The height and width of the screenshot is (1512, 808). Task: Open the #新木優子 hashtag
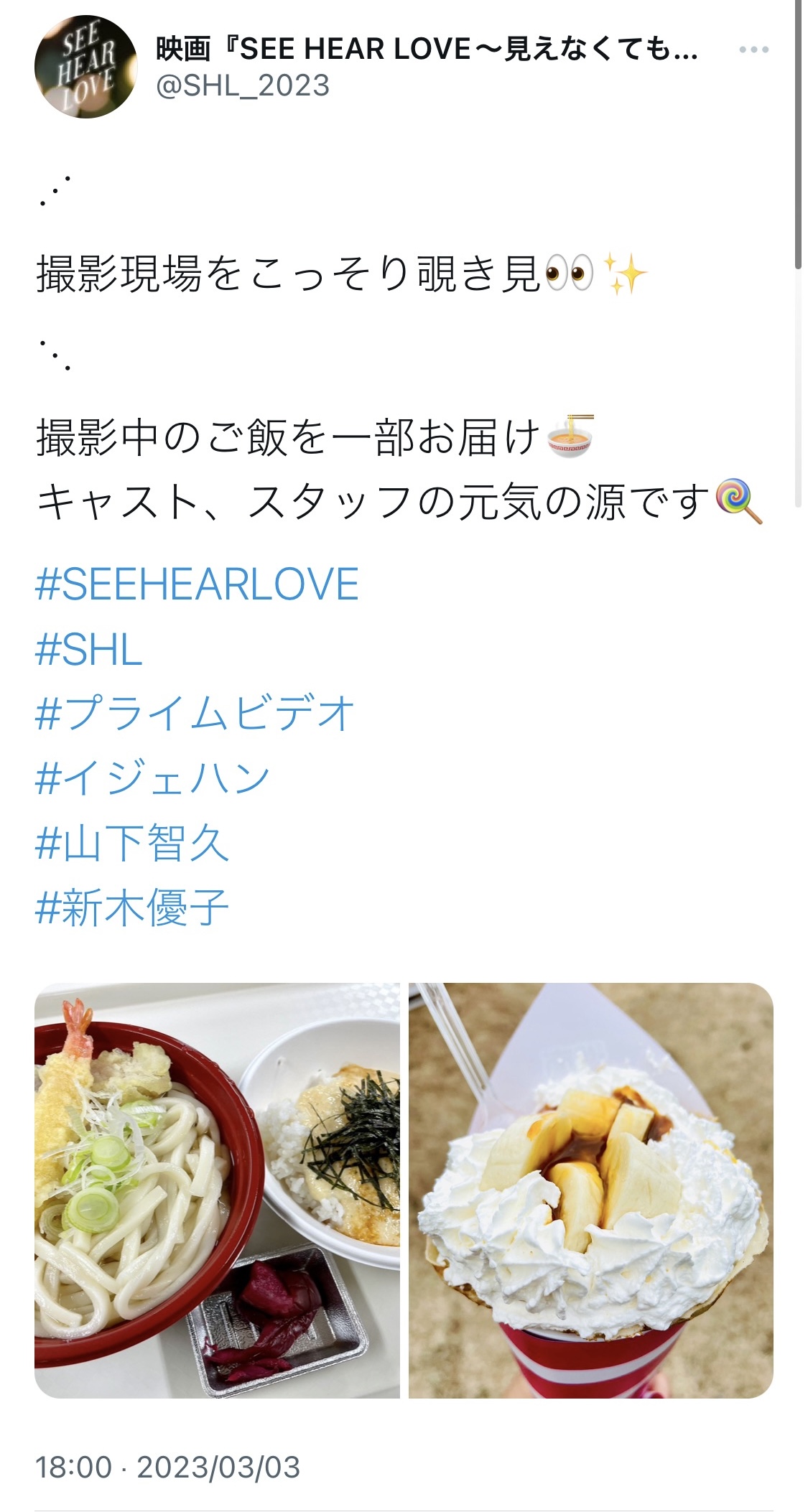click(132, 907)
